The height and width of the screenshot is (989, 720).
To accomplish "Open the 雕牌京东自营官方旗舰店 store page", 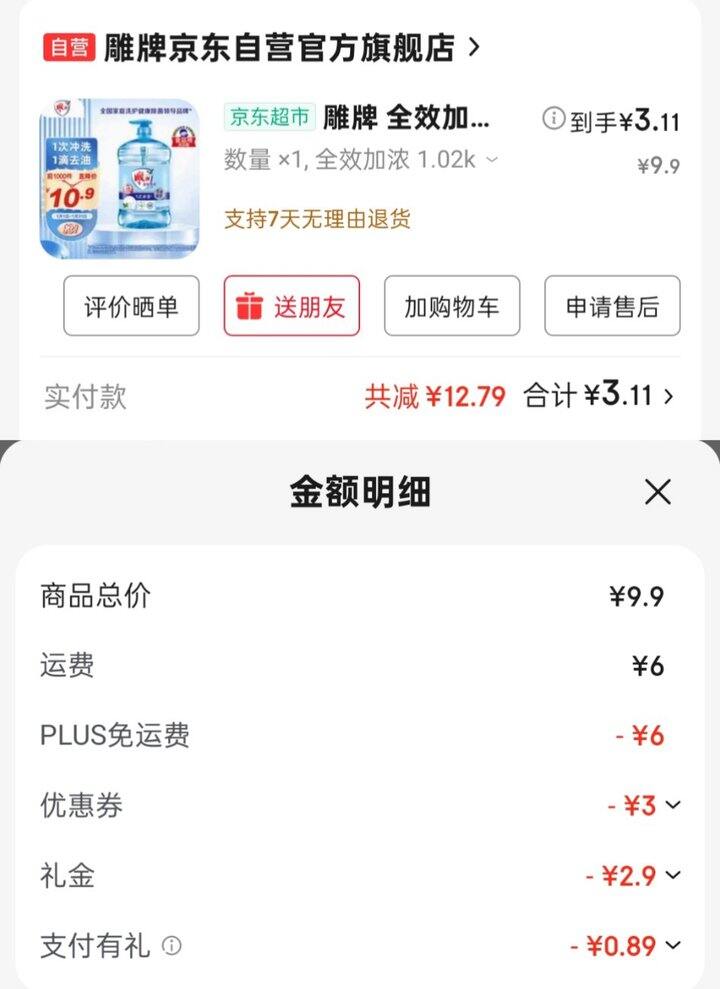I will coord(280,47).
